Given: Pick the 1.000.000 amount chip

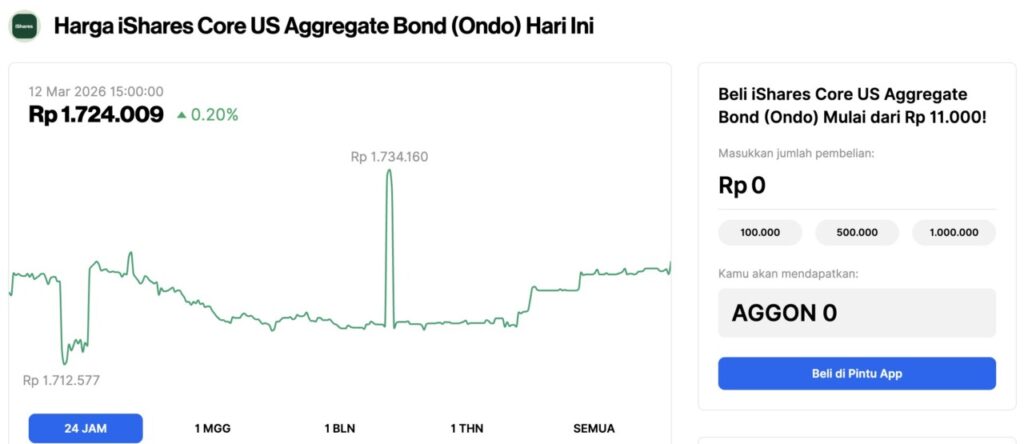Looking at the screenshot, I should [953, 232].
